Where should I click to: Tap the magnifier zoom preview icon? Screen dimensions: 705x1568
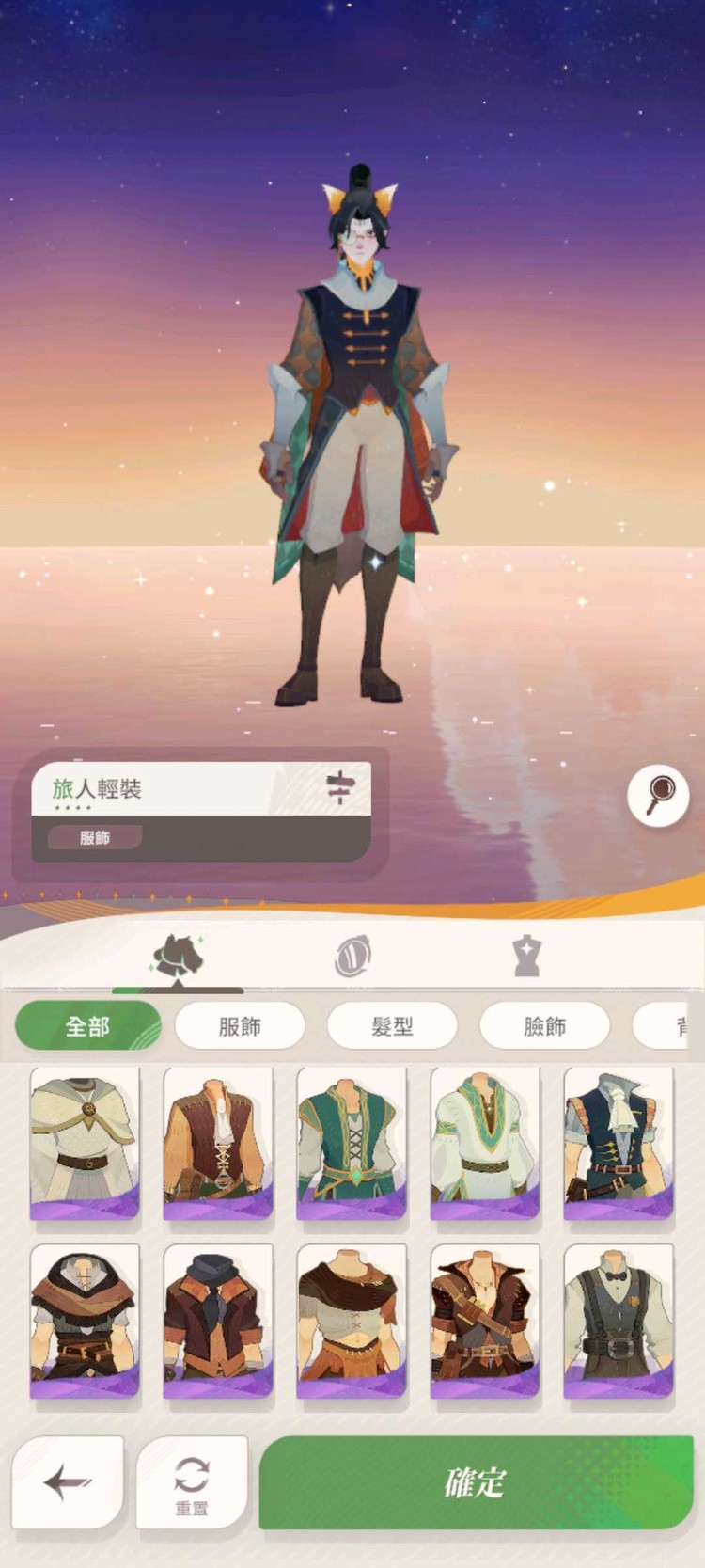pos(659,796)
